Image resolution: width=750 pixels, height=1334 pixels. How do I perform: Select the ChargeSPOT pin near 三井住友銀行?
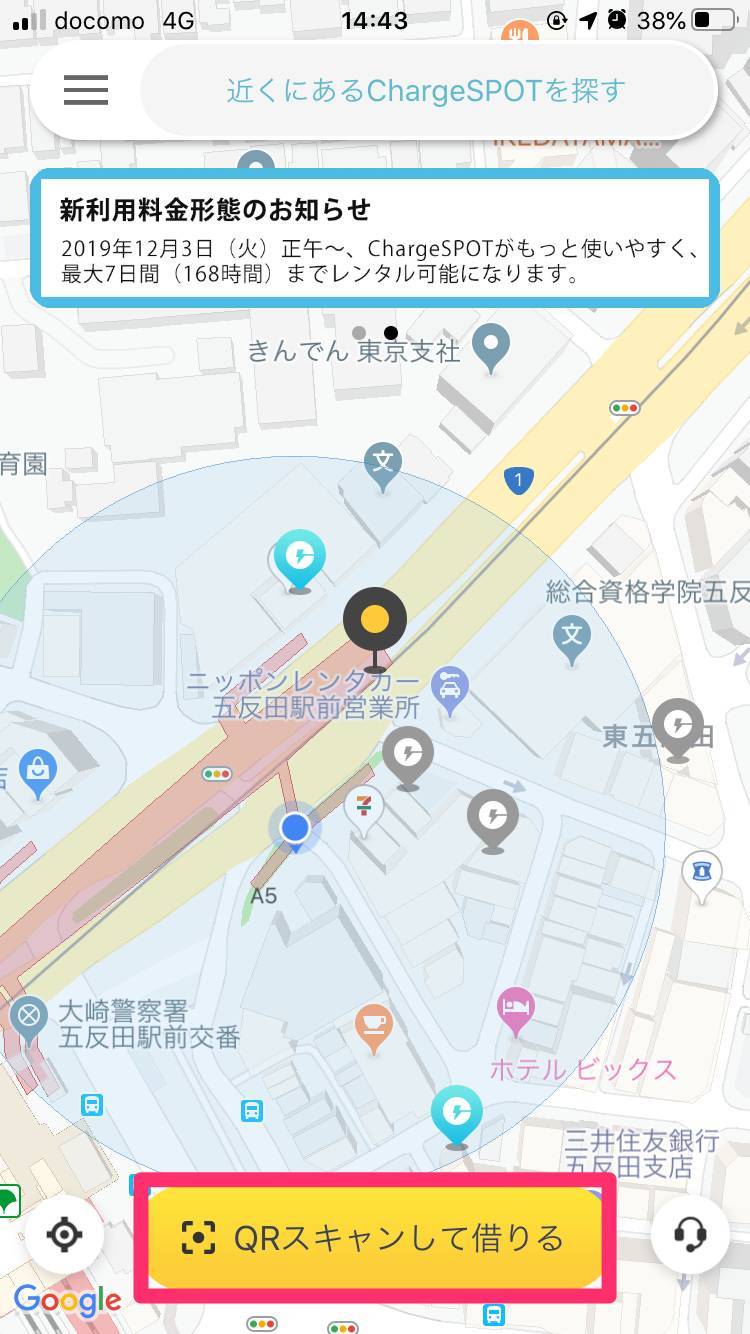(456, 1113)
